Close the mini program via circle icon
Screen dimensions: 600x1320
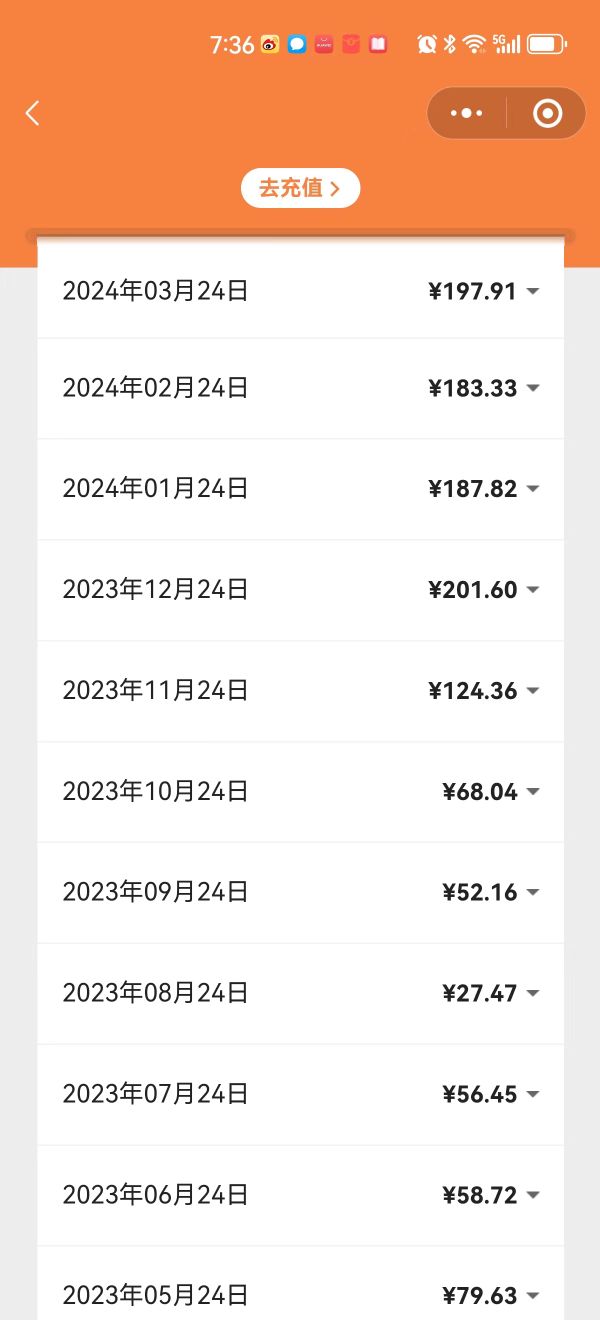(x=547, y=113)
